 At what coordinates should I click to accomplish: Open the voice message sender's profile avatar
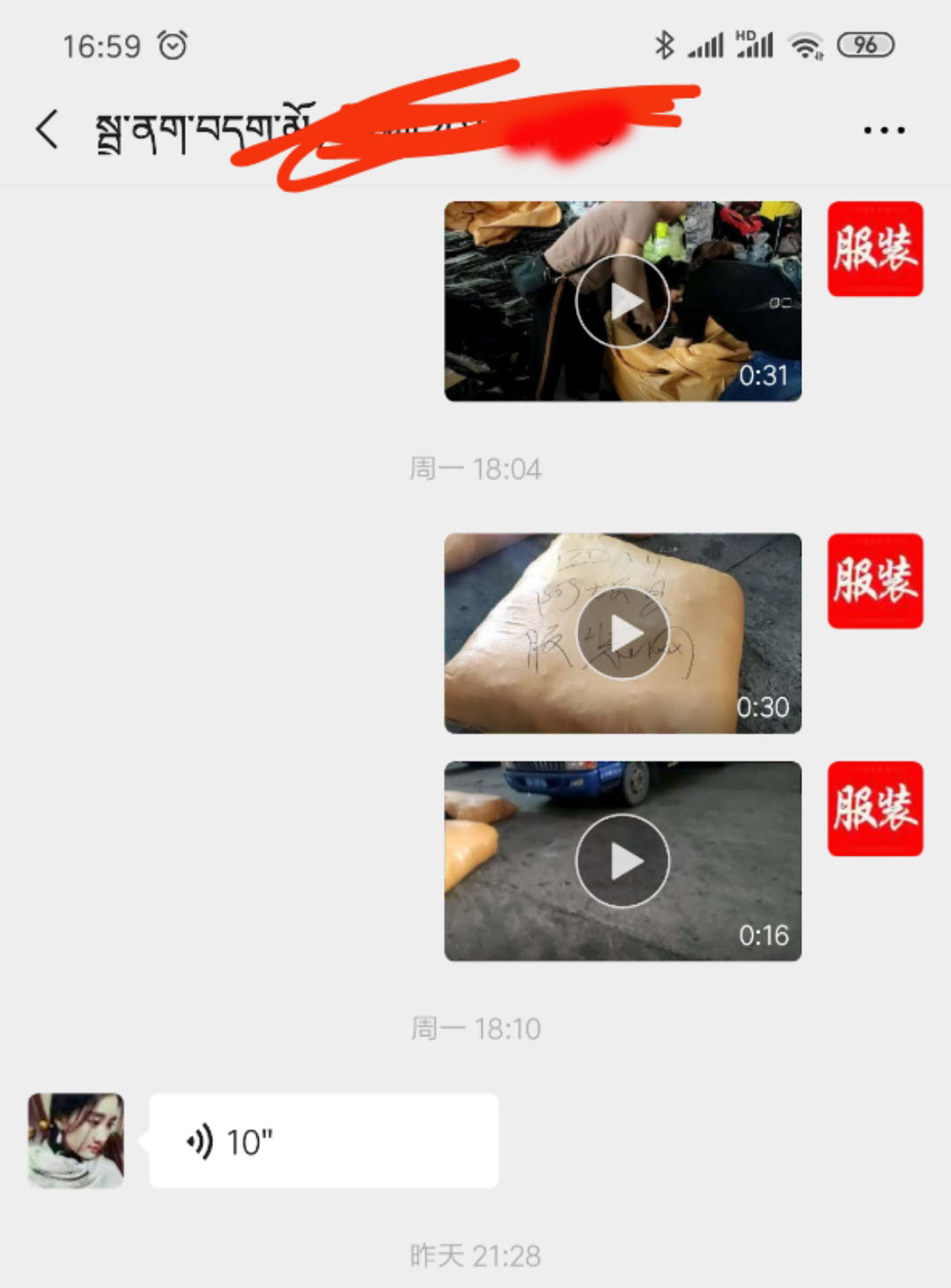(x=76, y=1141)
